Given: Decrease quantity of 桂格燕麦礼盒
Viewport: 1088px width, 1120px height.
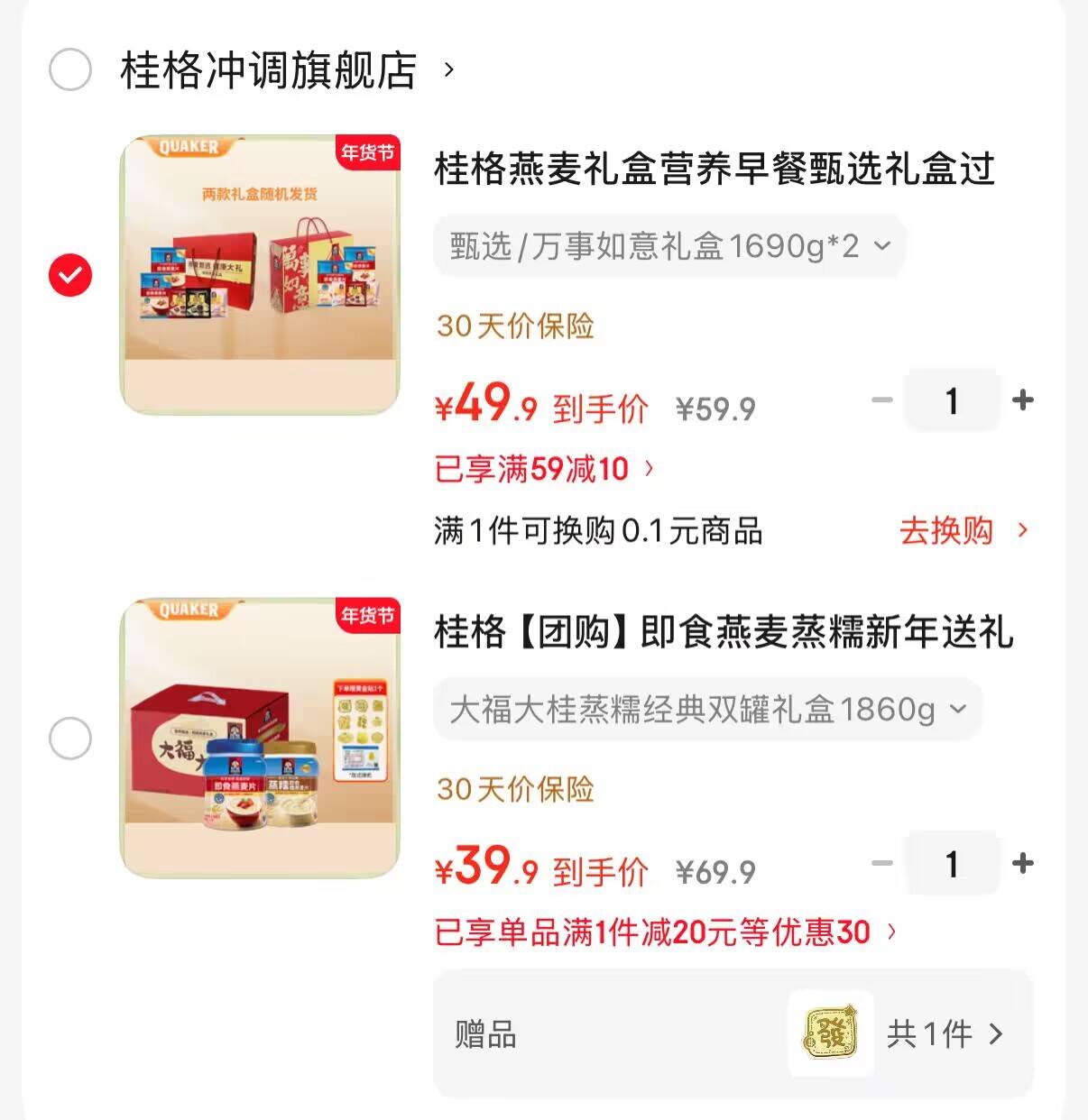Looking at the screenshot, I should point(881,399).
